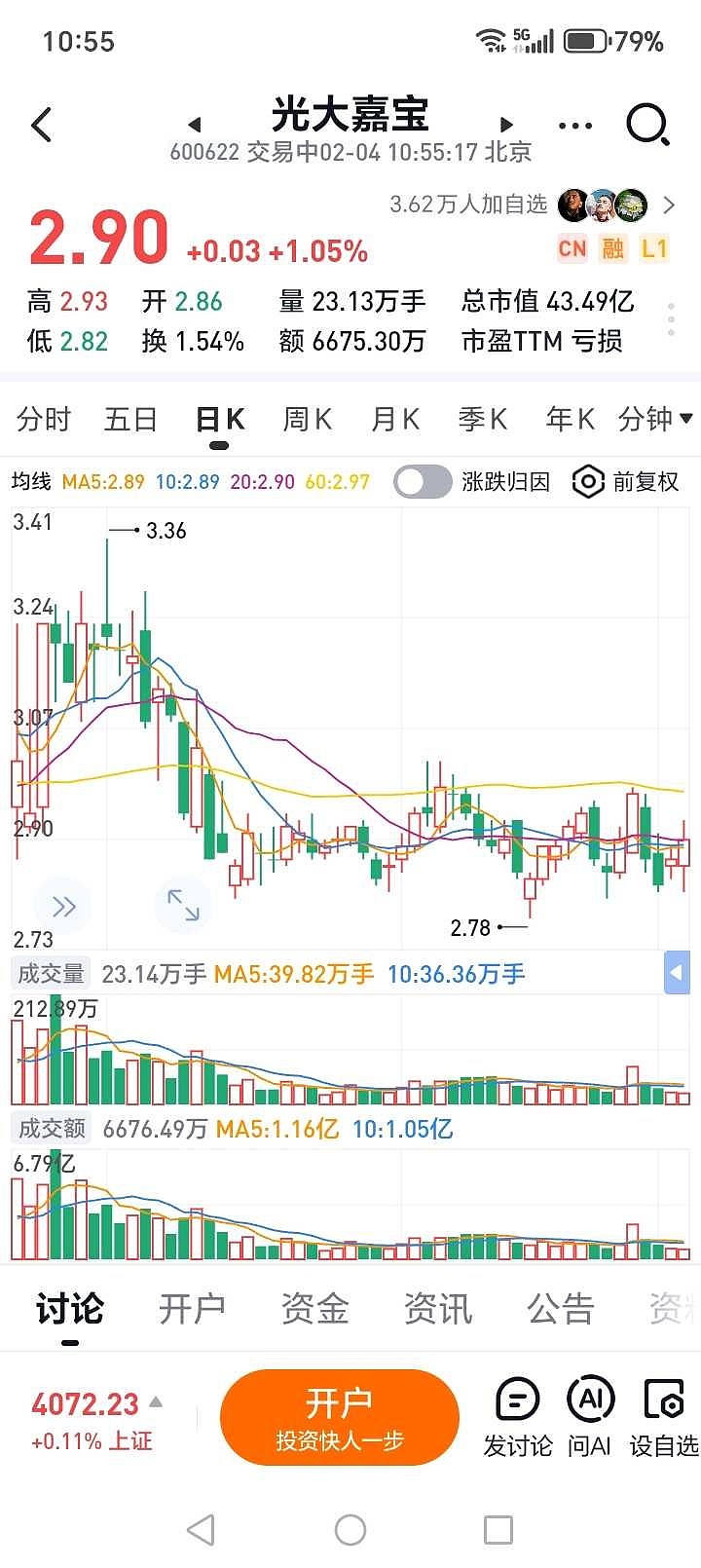Enter fullscreen chart via expand arrows icon
This screenshot has height=1568, width=701.
(182, 904)
